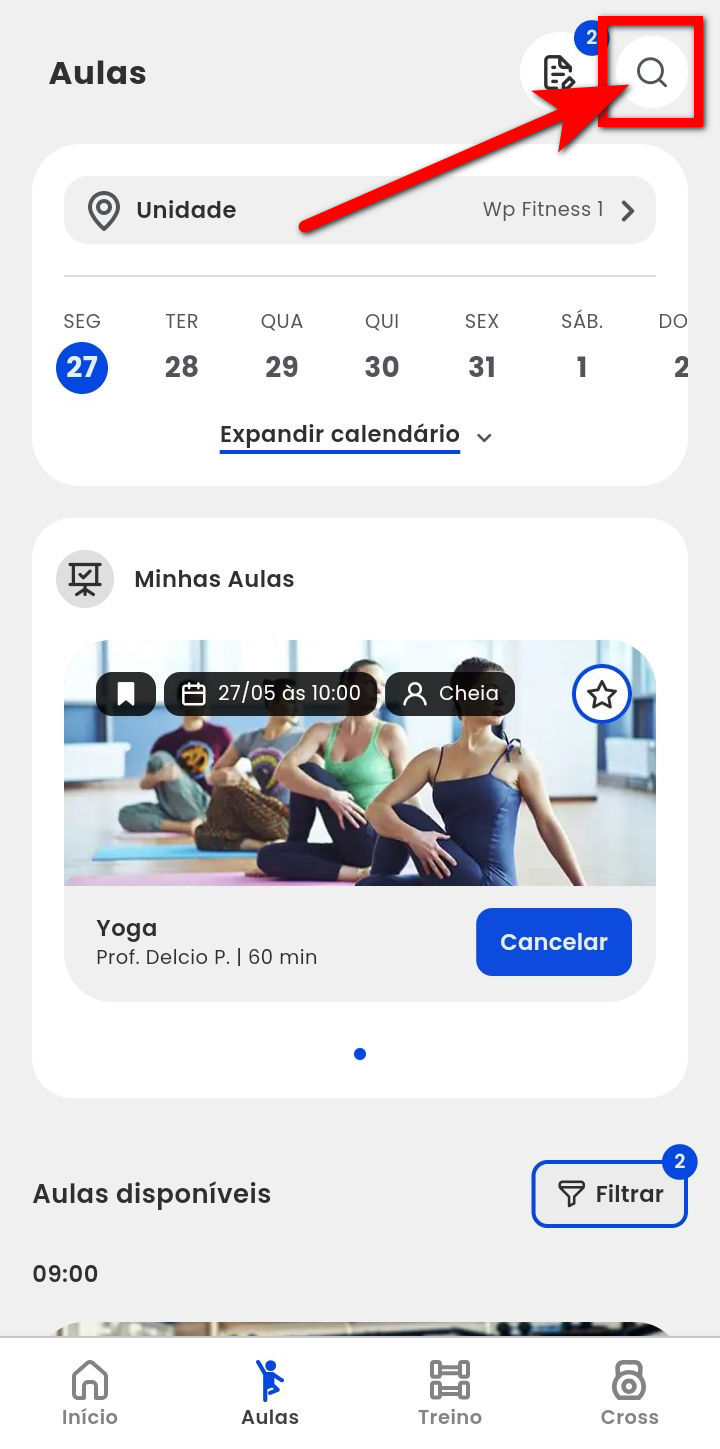Screen dimensions: 720x1449
Task: Tap the Aulas tab
Action: pyautogui.click(x=270, y=1393)
